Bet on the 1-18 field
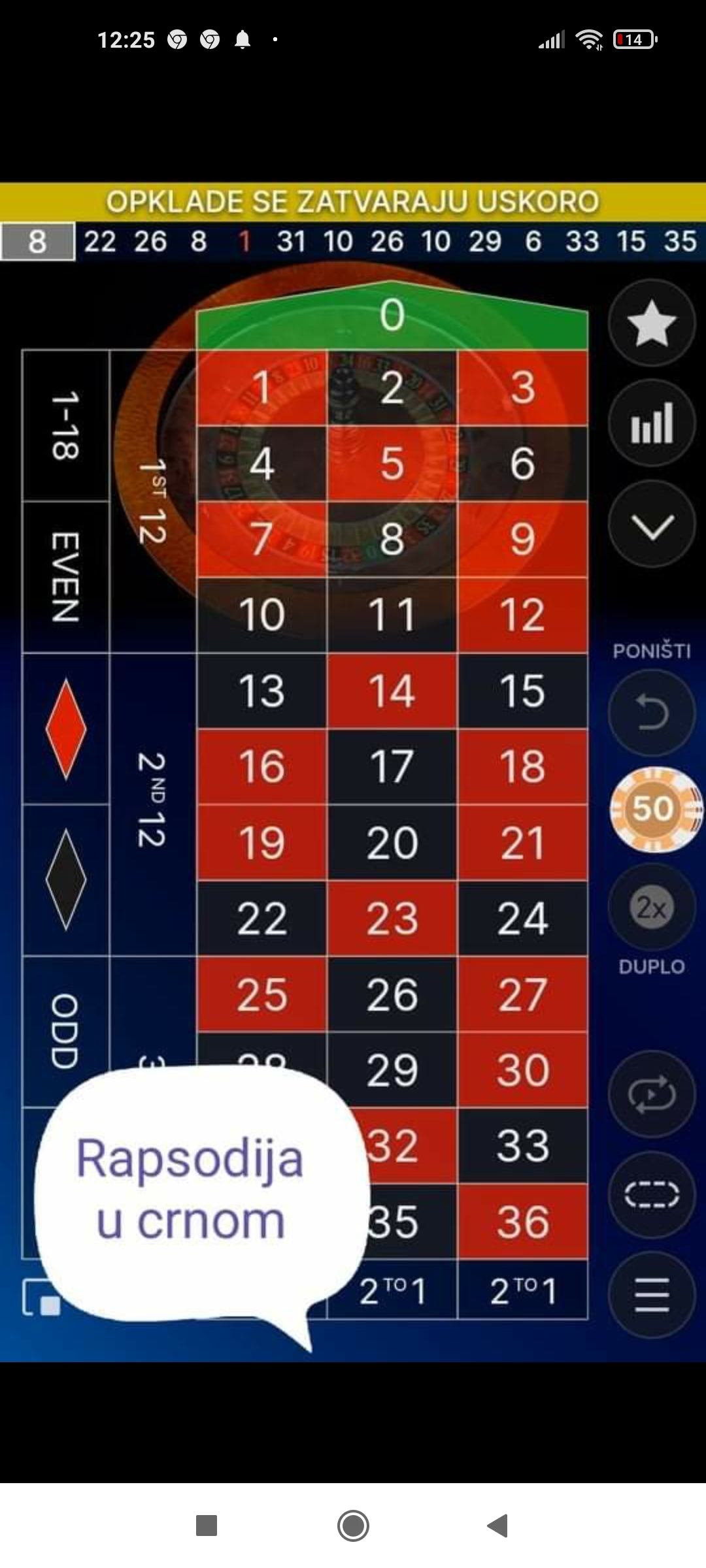706x1568 pixels. click(x=65, y=426)
